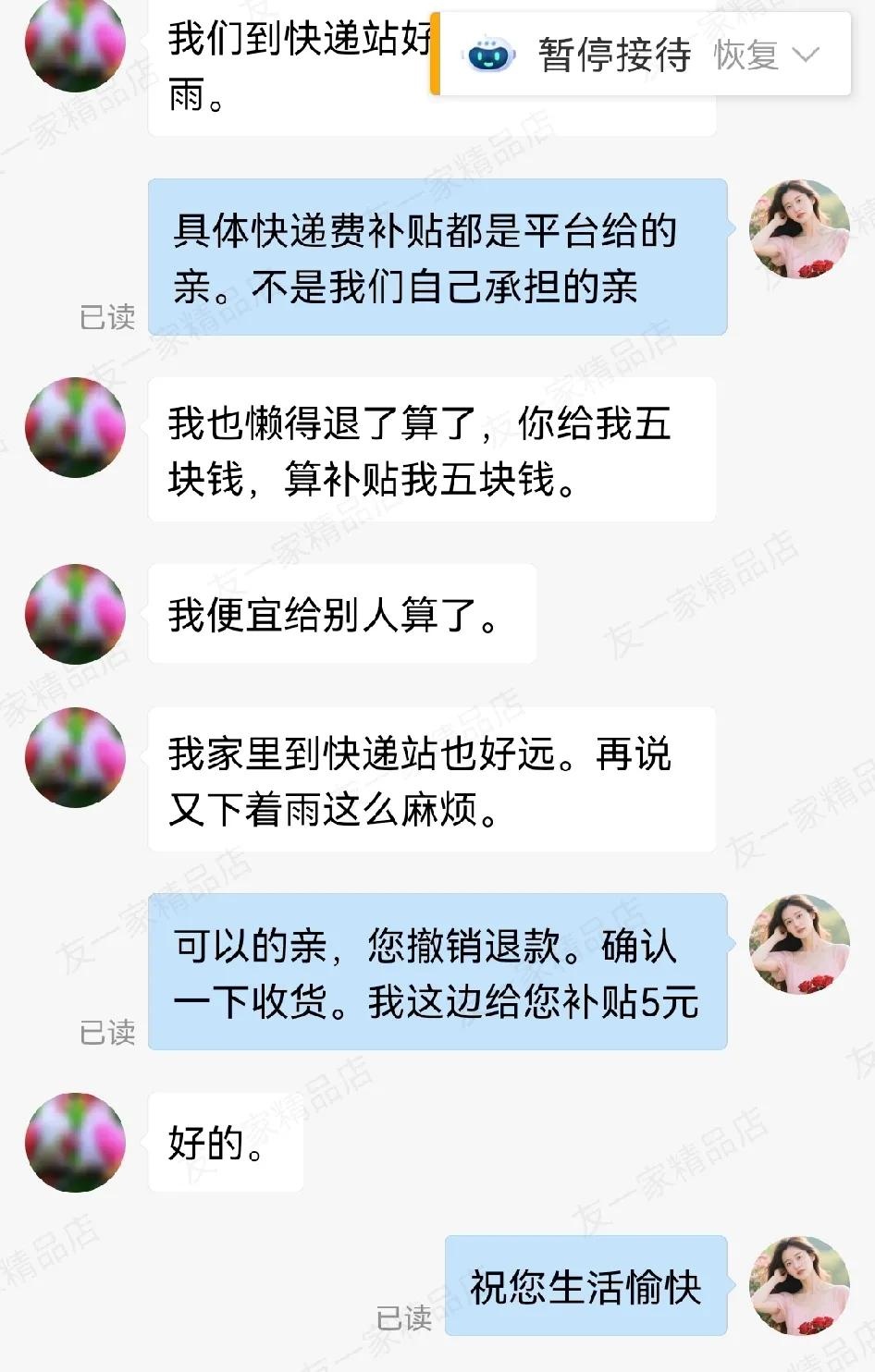Expand the 暂停接待 status dropdown chevron
875x1372 pixels.
point(807,55)
